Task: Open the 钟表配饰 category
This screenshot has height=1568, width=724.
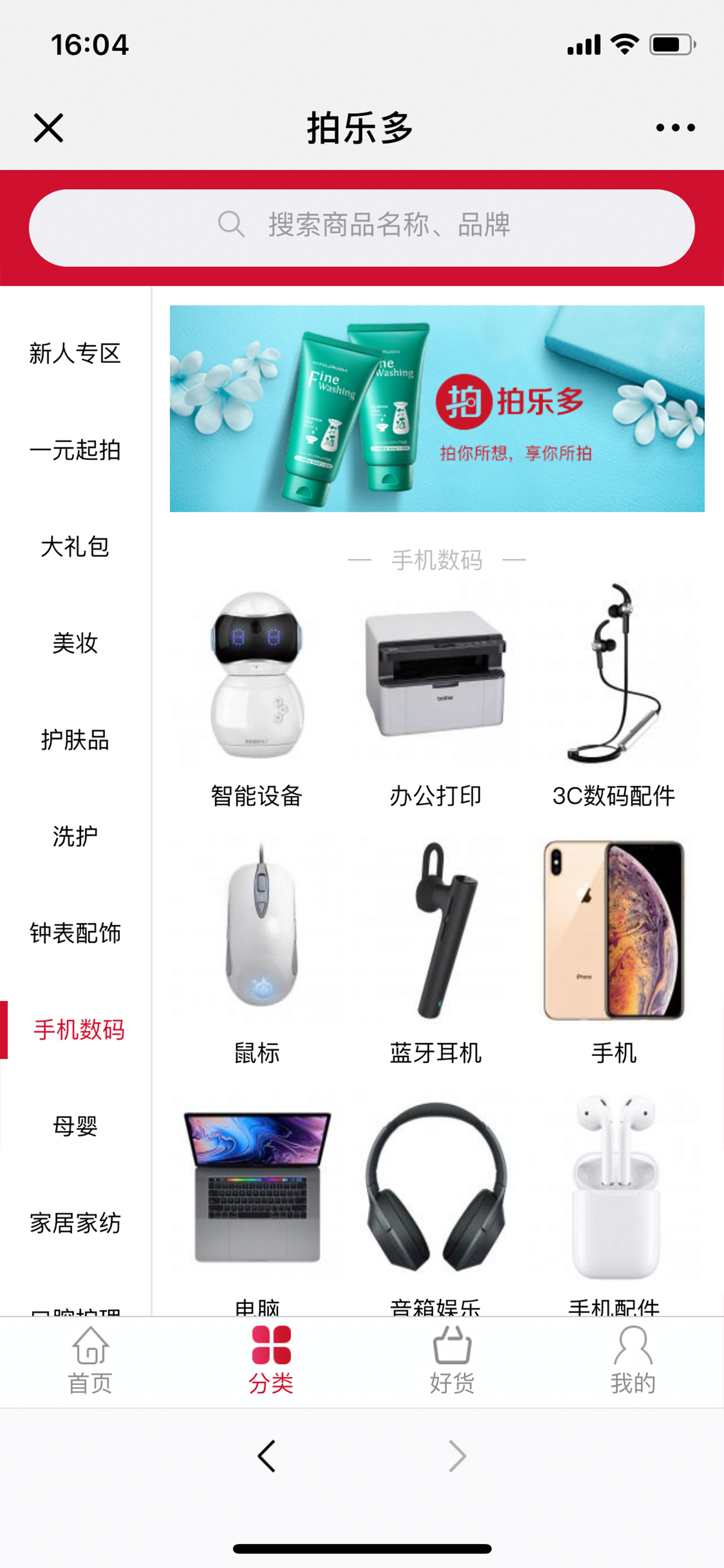Action: tap(75, 933)
